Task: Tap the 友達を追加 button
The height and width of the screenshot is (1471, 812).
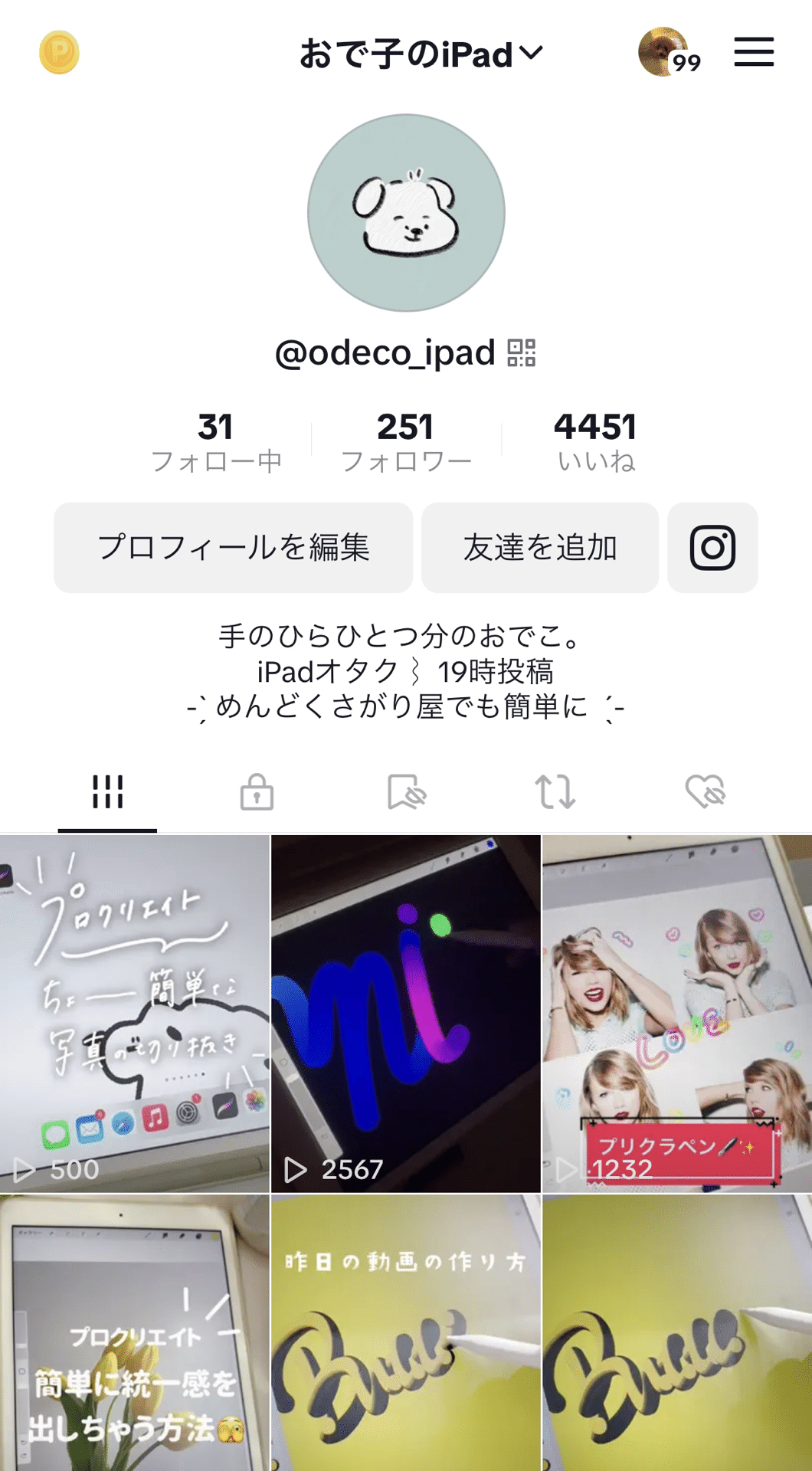Action: 540,549
